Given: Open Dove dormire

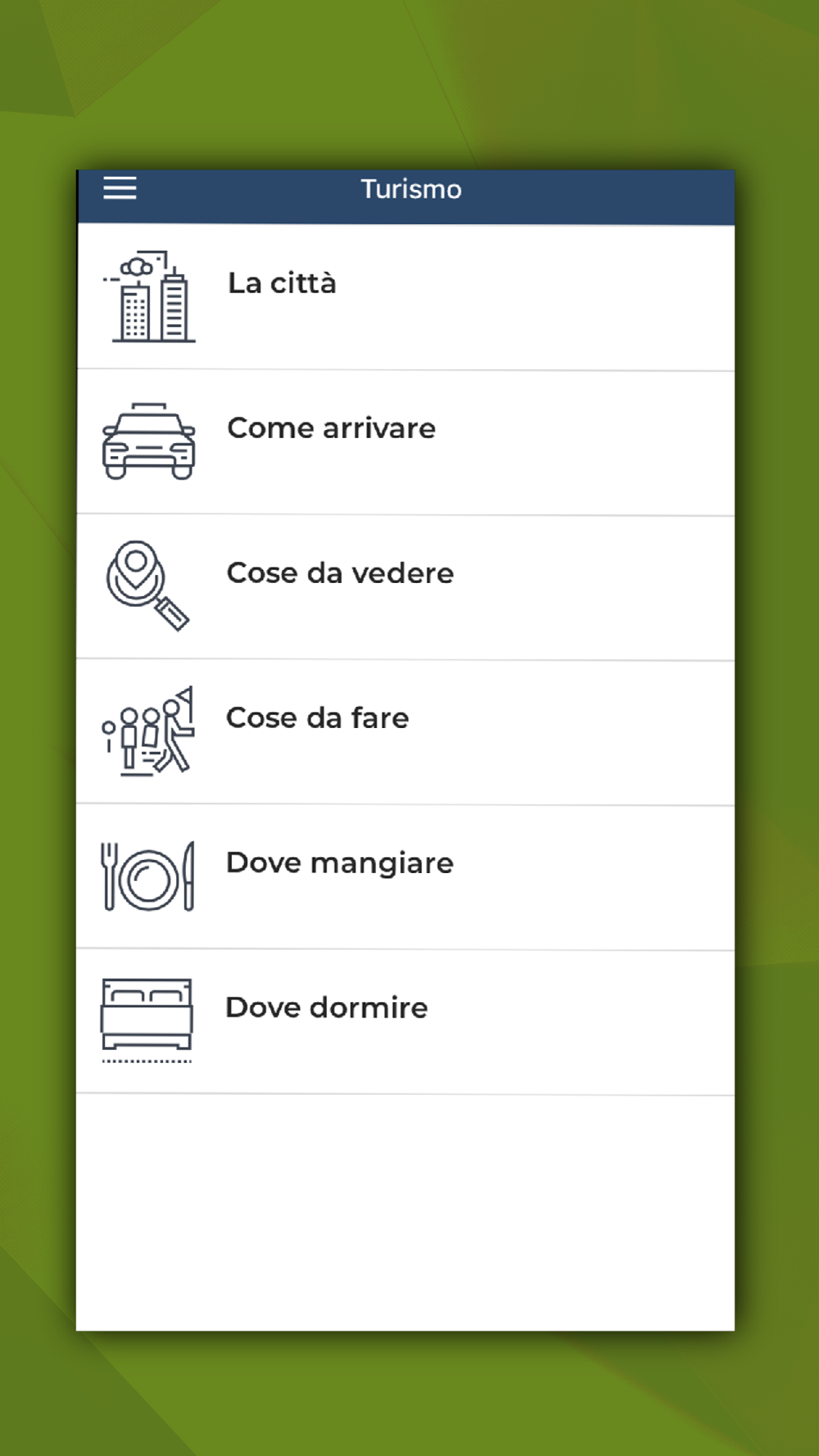Looking at the screenshot, I should 405,1022.
